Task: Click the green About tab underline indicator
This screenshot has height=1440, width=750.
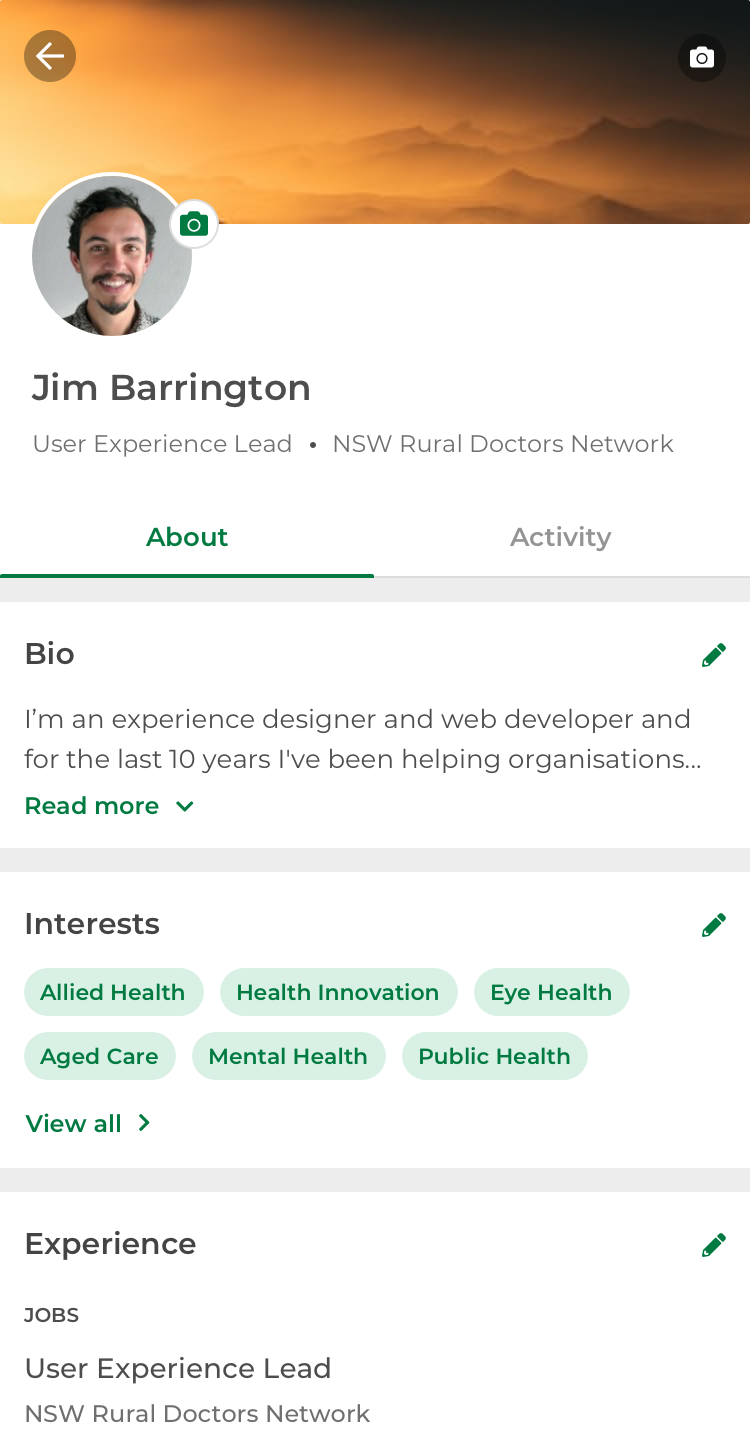Action: 187,576
